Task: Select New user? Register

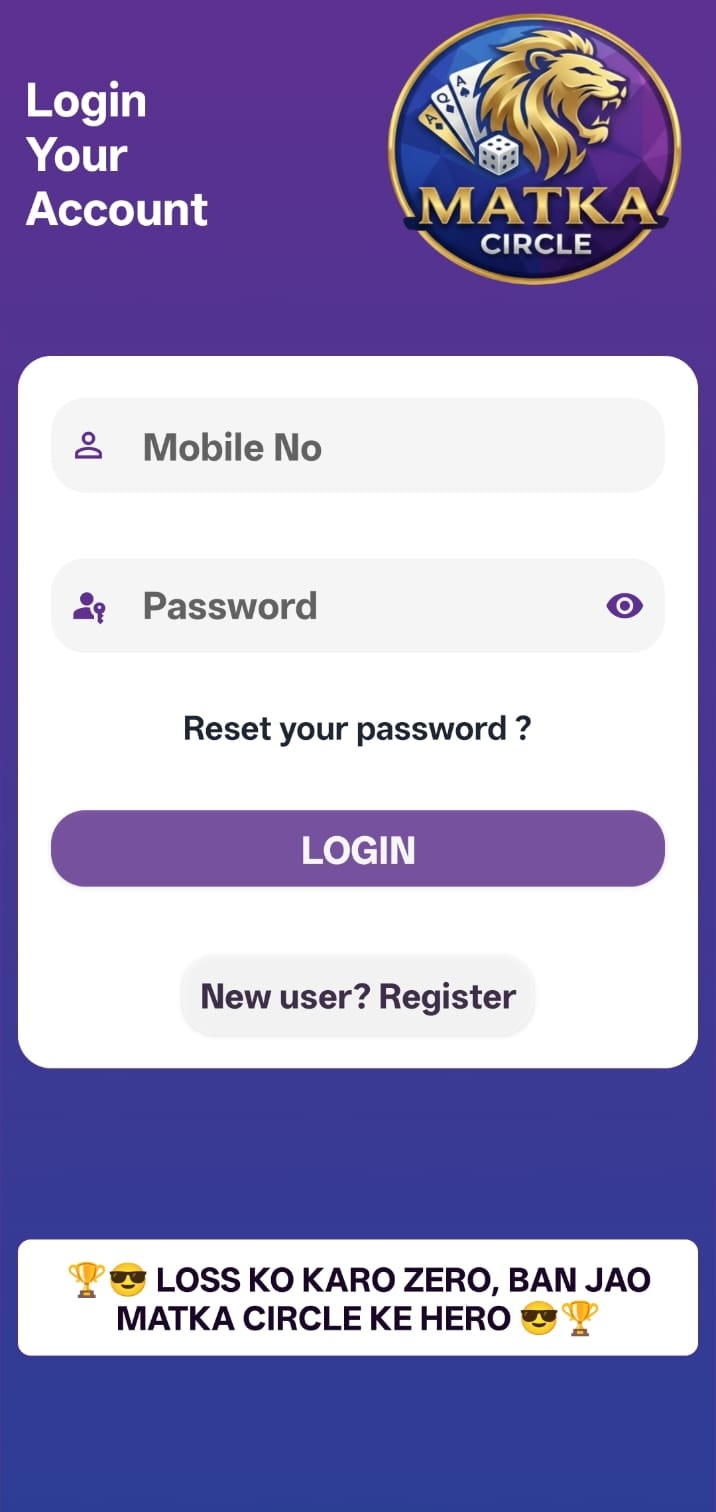Action: tap(357, 996)
